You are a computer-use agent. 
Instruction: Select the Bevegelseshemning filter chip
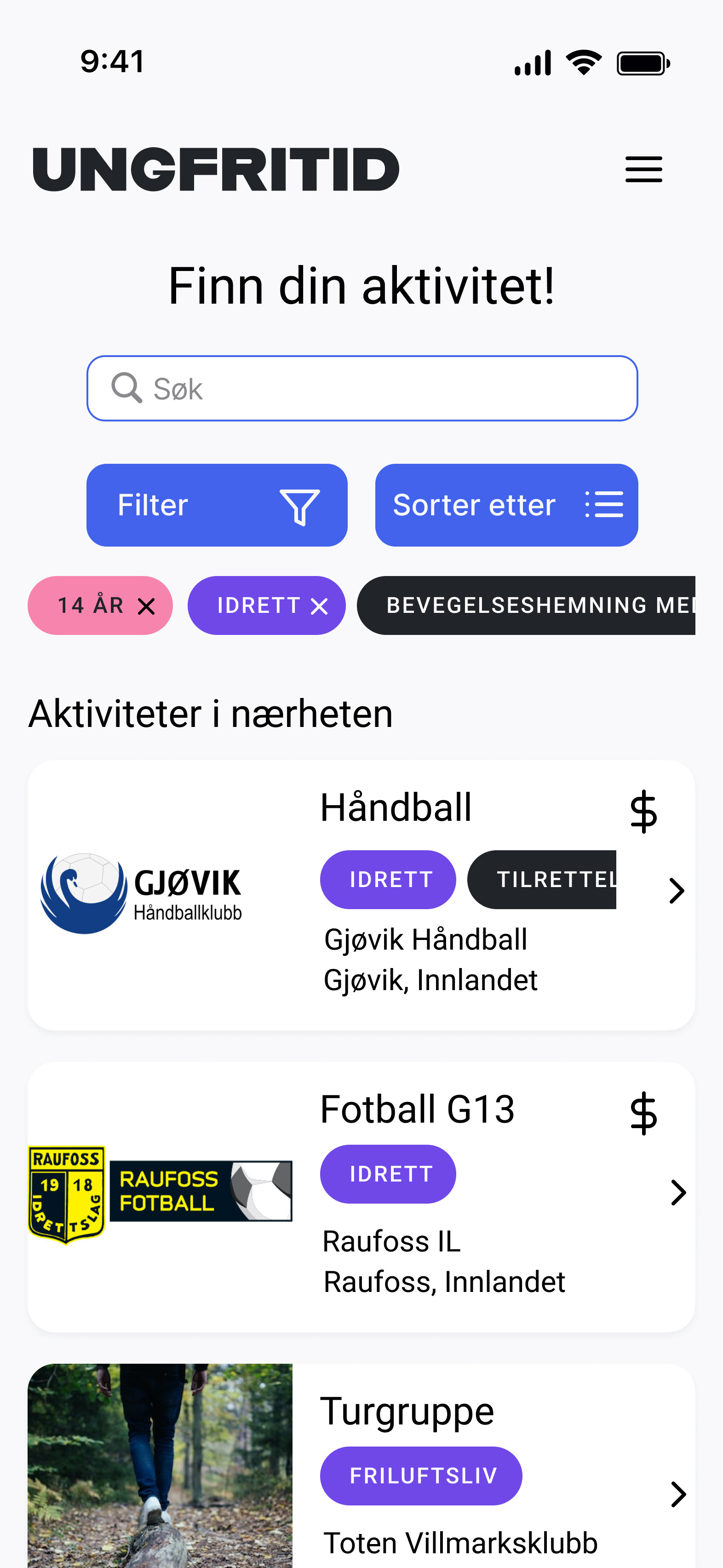[x=527, y=605]
